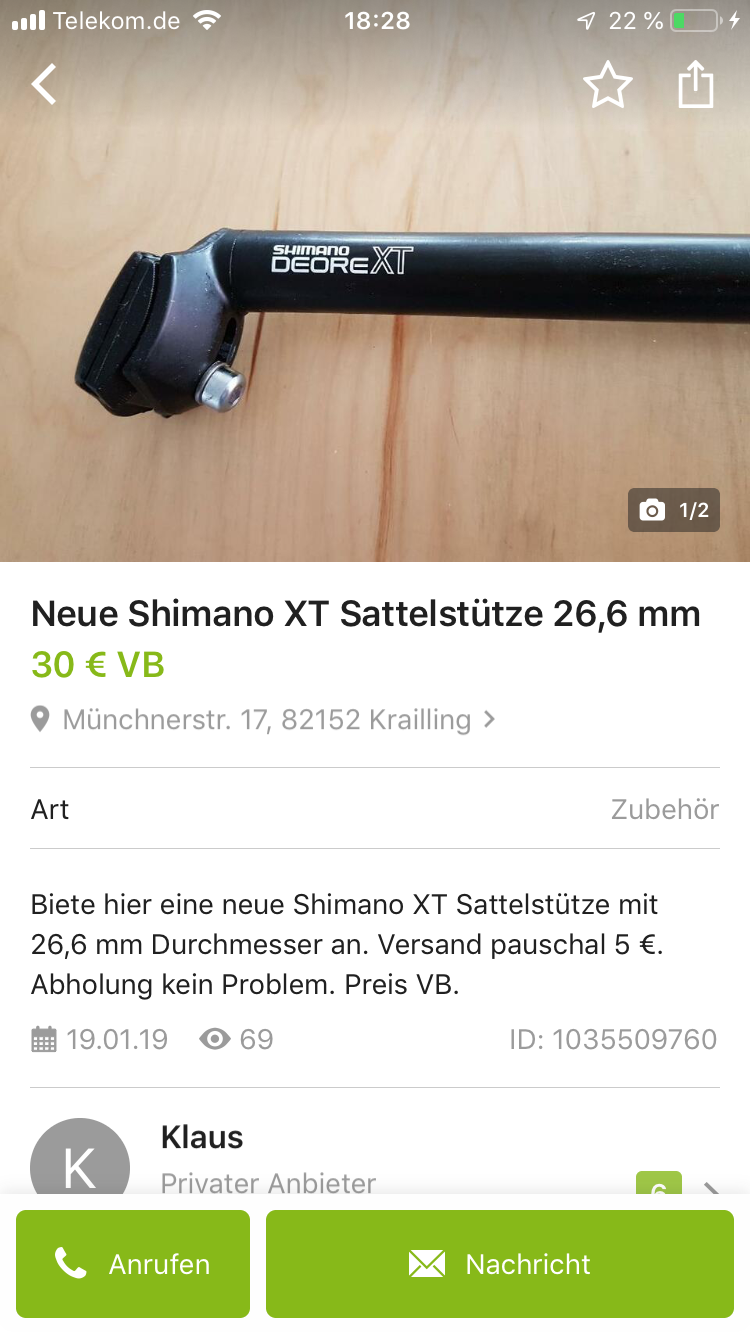Screen dimensions: 750x1334
Task: Send a Nachricht to the seller
Action: [500, 1264]
